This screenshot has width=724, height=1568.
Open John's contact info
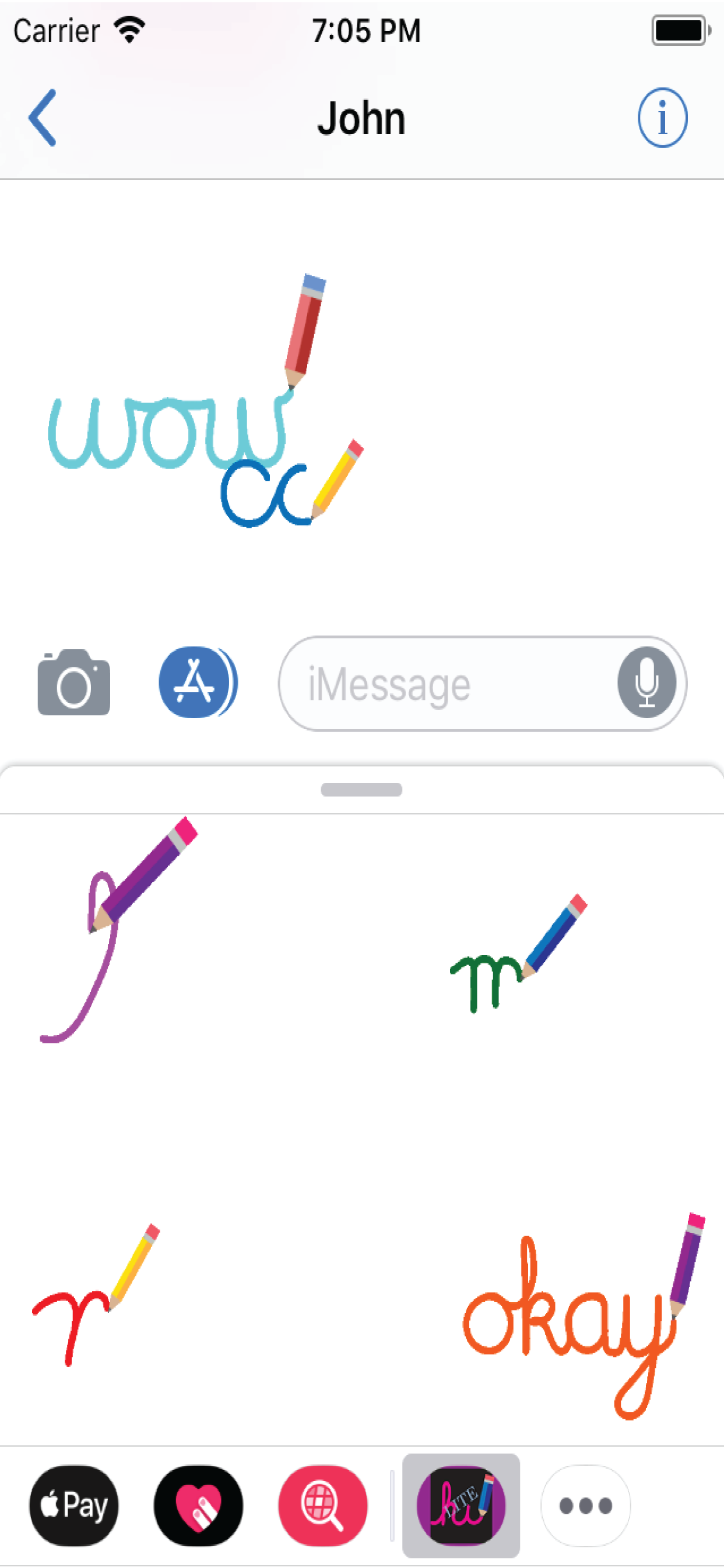click(x=663, y=117)
